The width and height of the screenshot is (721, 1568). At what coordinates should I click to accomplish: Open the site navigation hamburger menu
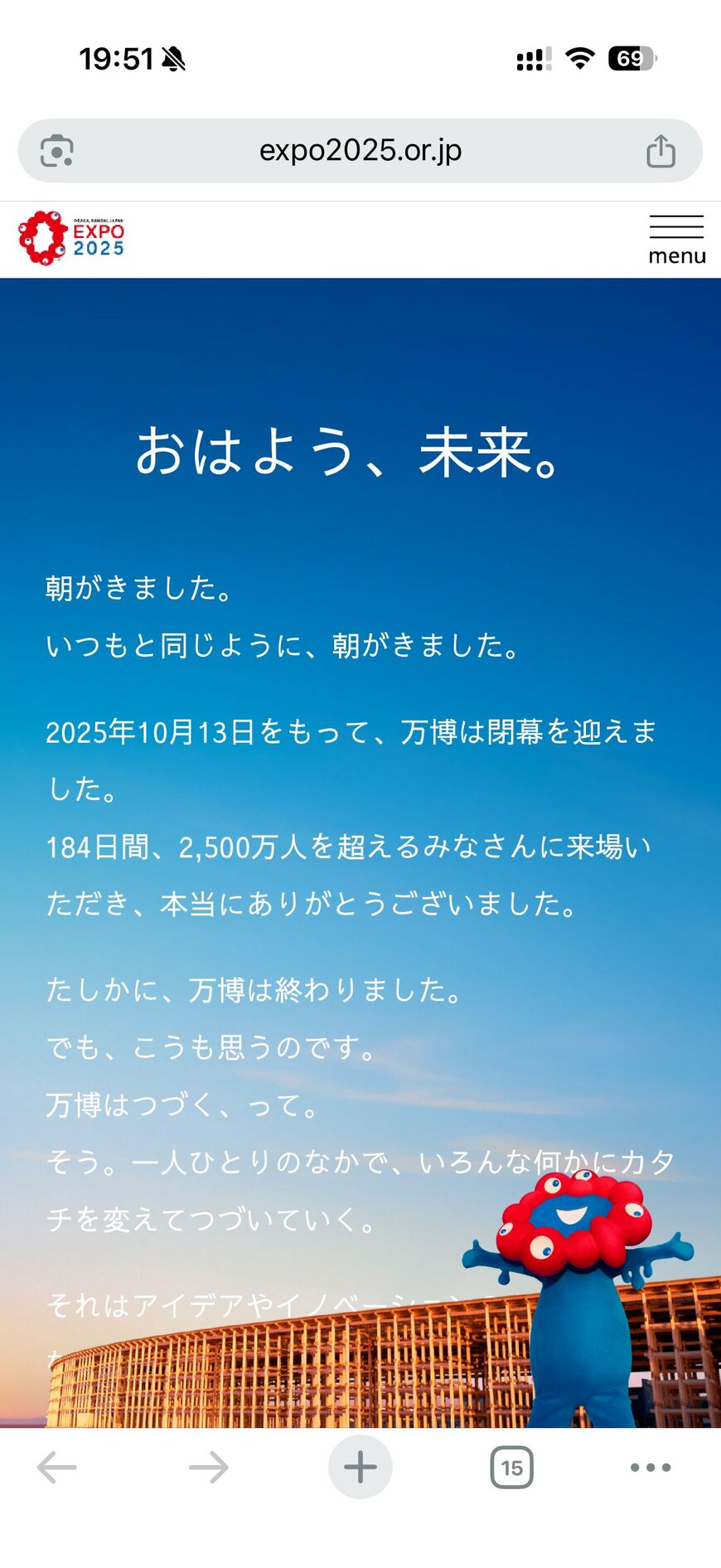tap(676, 226)
